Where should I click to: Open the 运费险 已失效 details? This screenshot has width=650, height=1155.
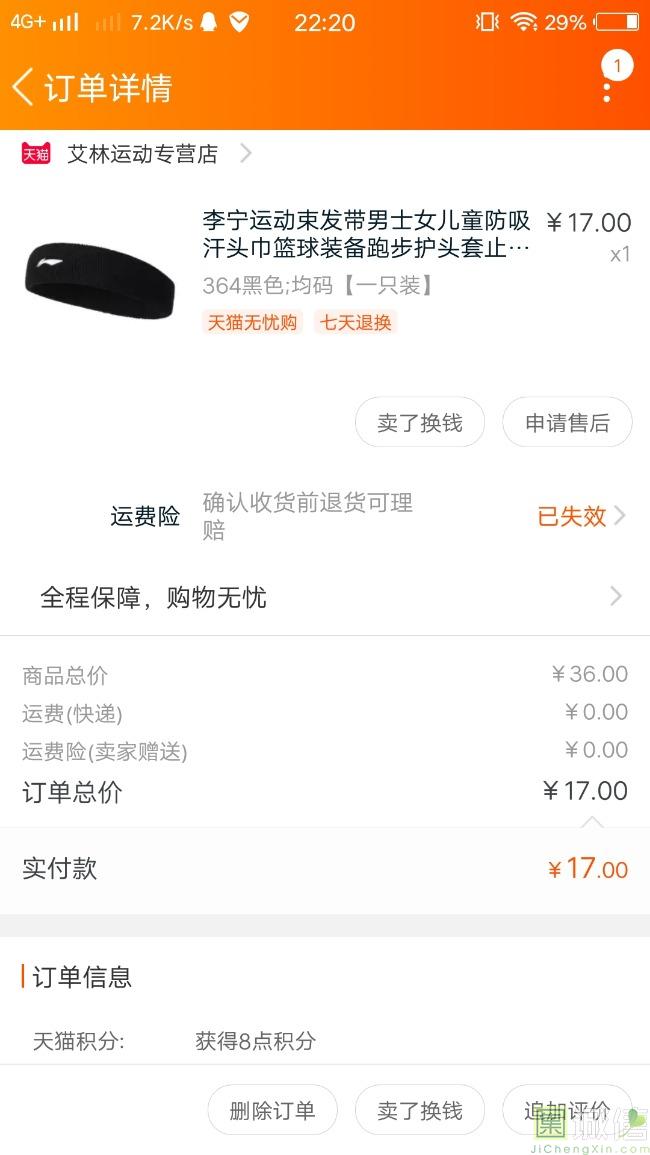pos(581,516)
